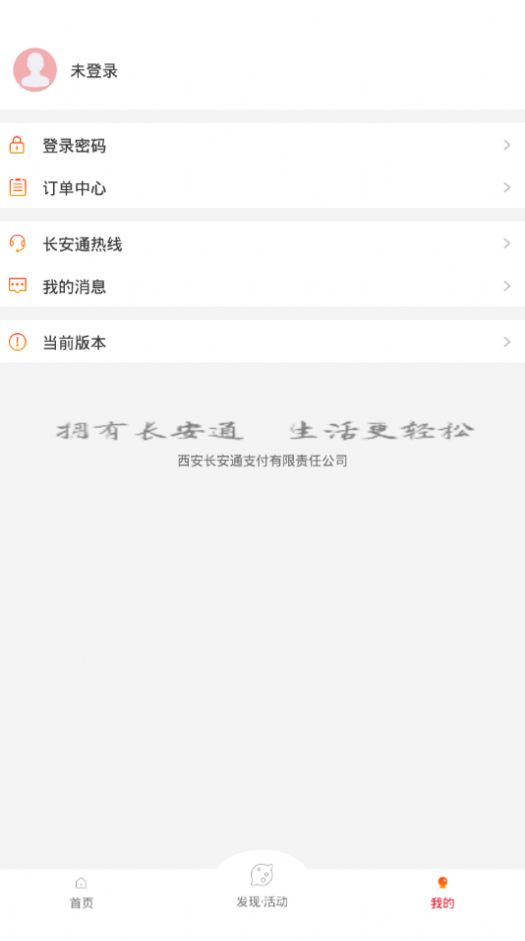View 我的消息
525x941 pixels.
click(x=262, y=286)
